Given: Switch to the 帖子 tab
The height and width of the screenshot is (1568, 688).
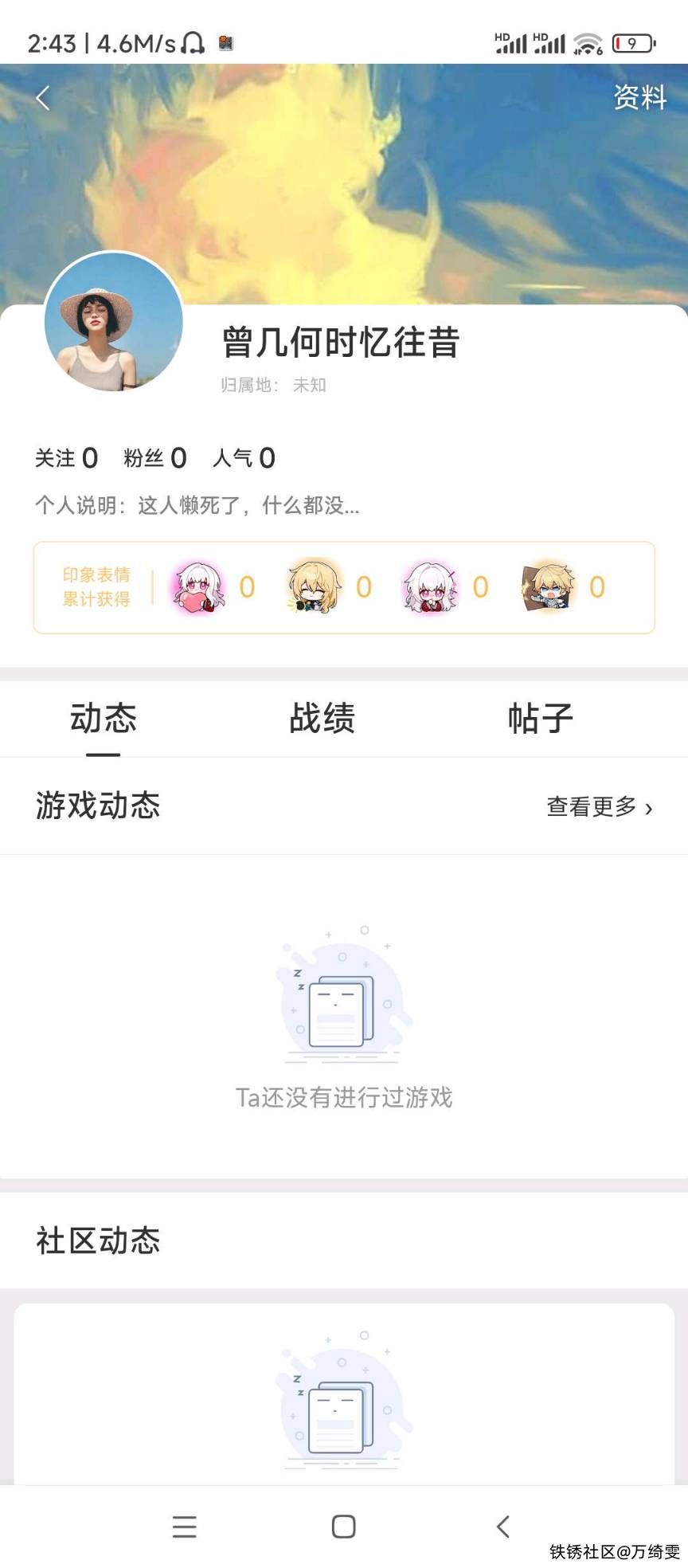Looking at the screenshot, I should point(541,718).
